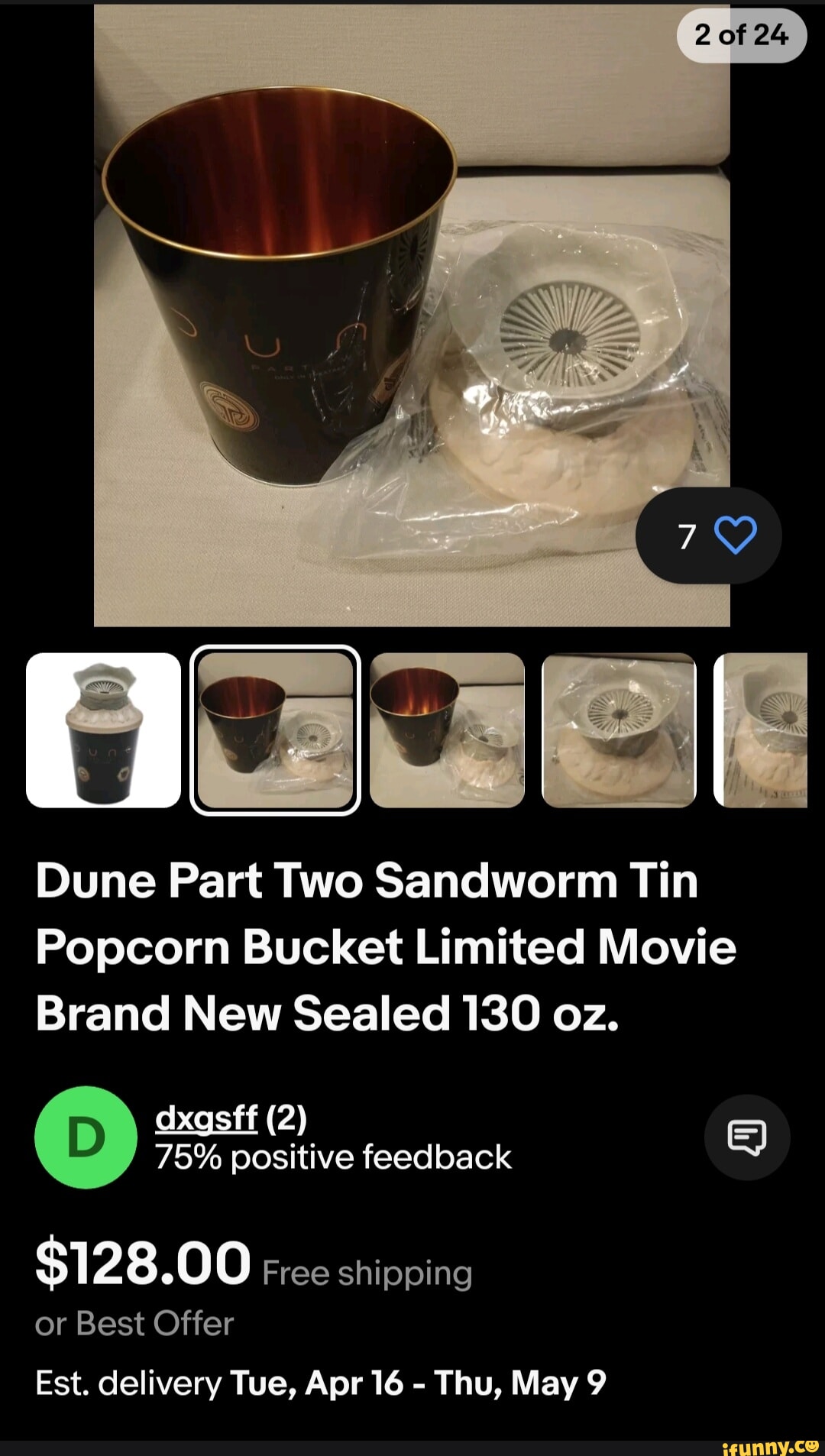Select the heart to favorite the popcorn bucket
The height and width of the screenshot is (1456, 825).
[734, 535]
